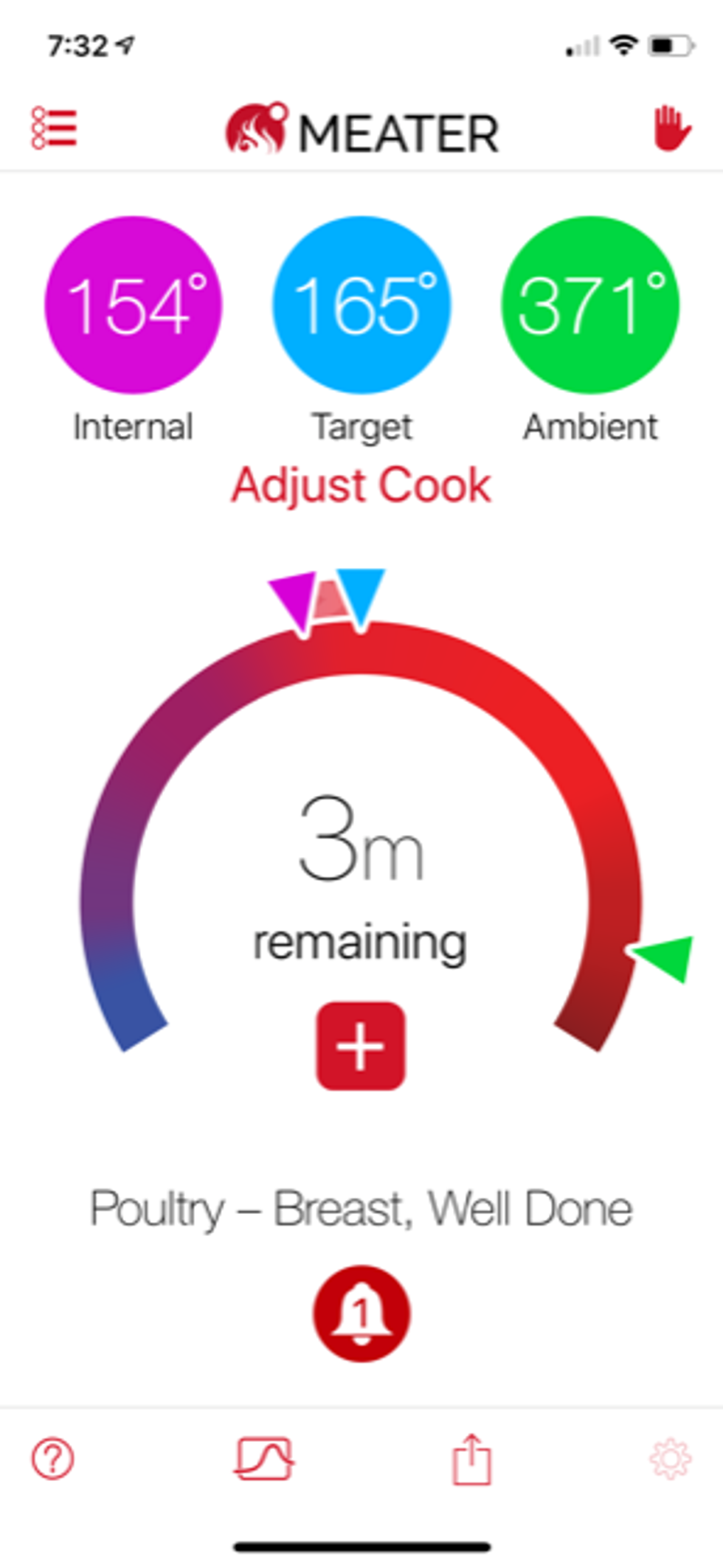Tap the MEATER flame logo
723x1568 pixels.
256,130
